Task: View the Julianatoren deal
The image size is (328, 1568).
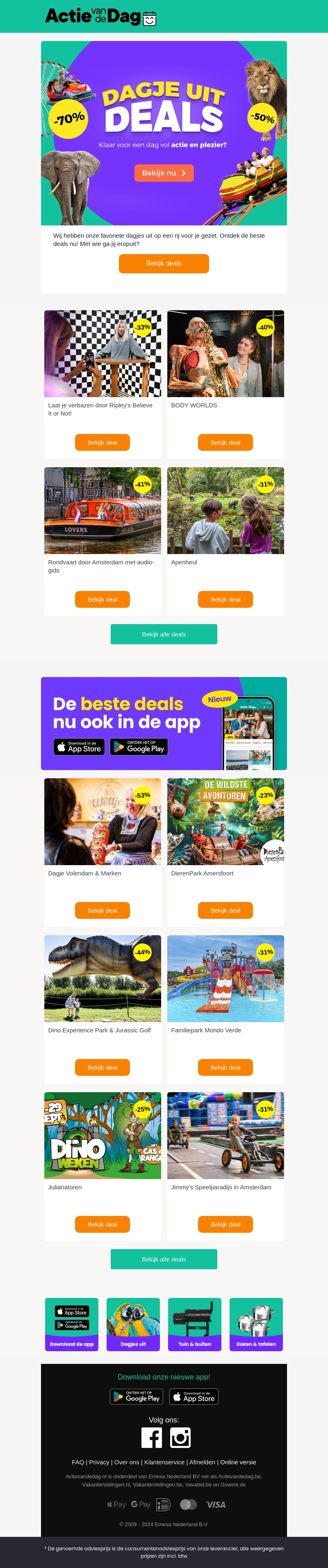Action: (102, 1225)
